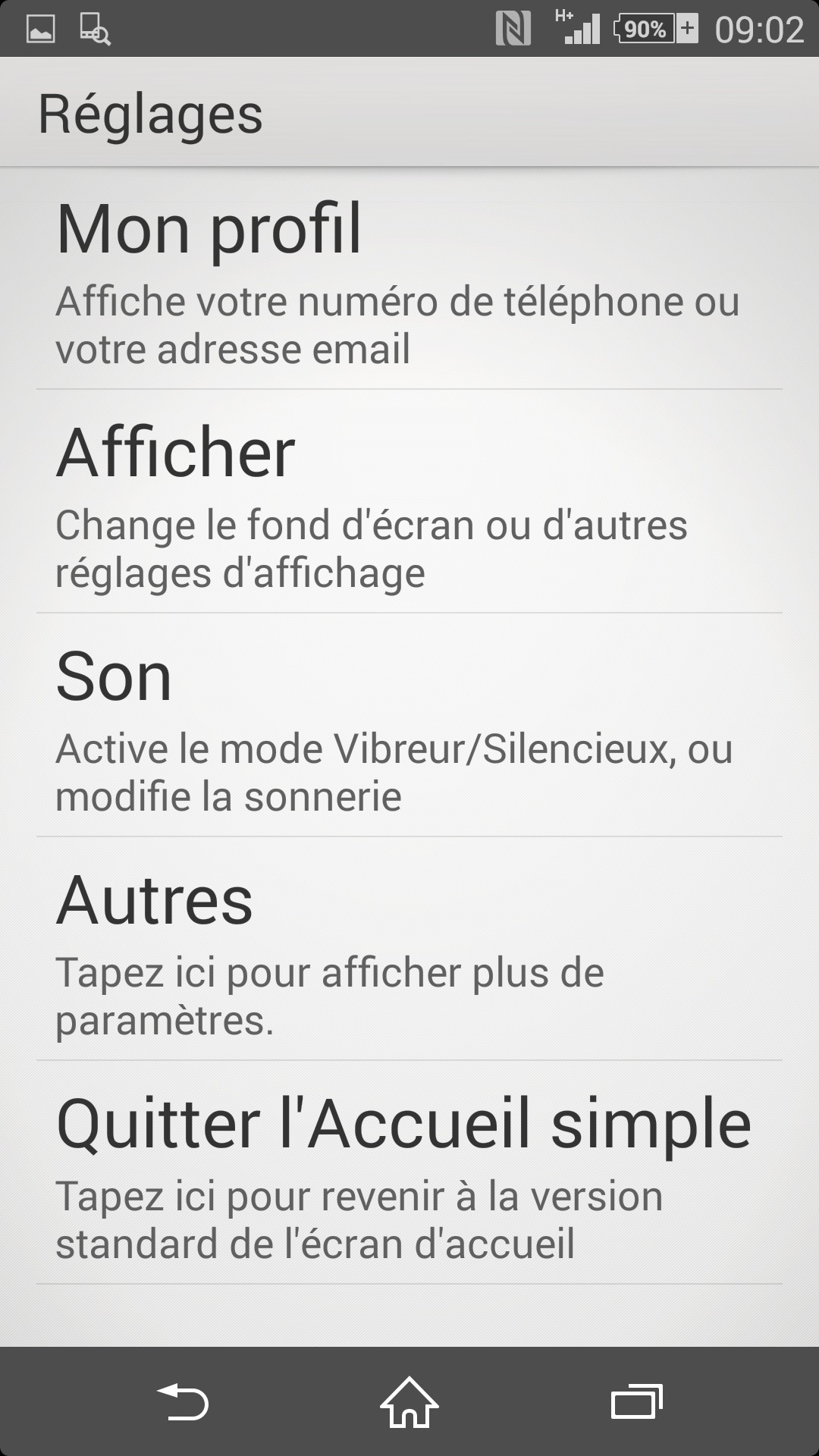Open the Mon profil settings row
The width and height of the screenshot is (819, 1456).
coord(409,281)
